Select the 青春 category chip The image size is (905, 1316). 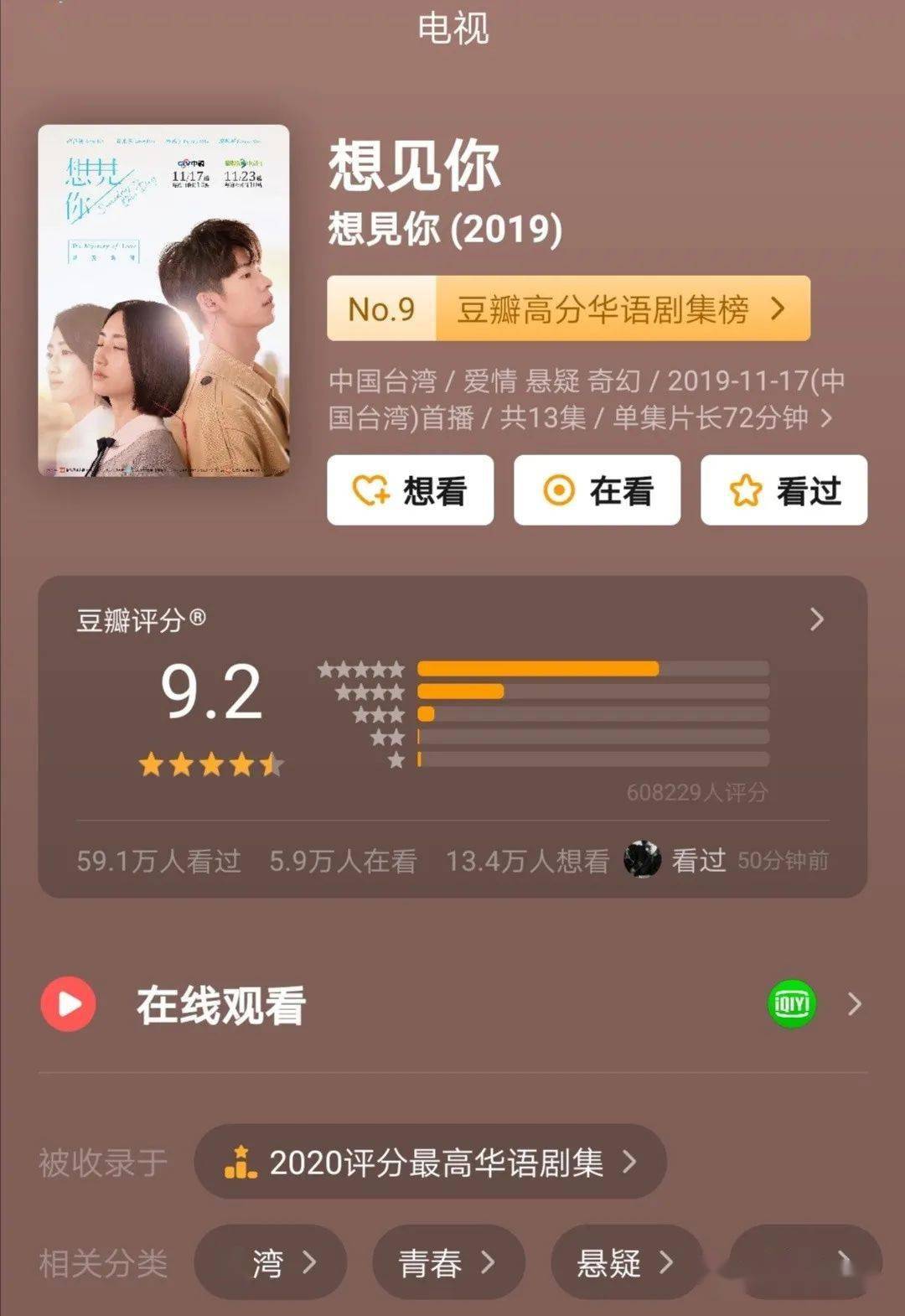447,1262
